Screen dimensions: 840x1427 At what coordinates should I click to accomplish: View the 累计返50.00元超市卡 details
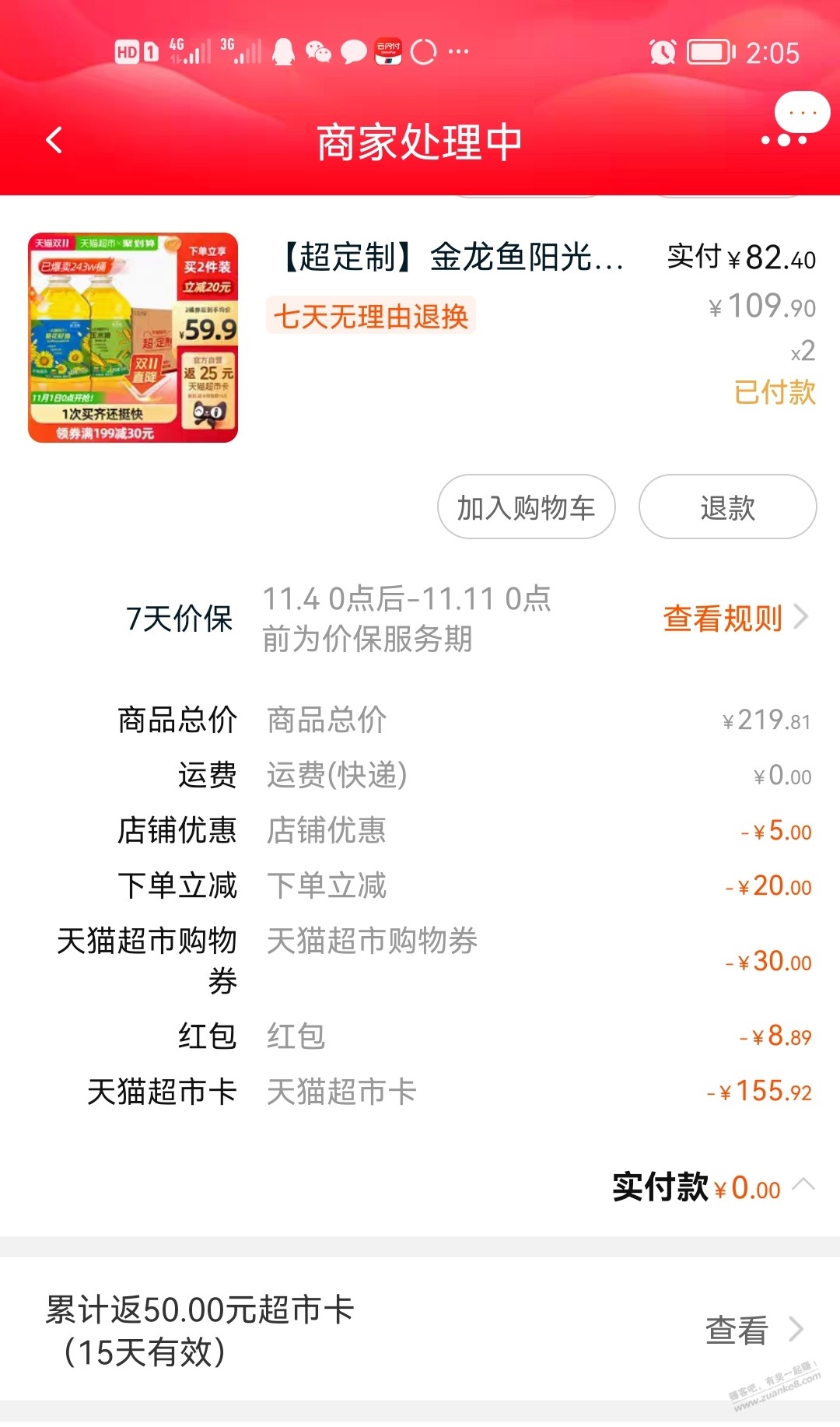(751, 1330)
